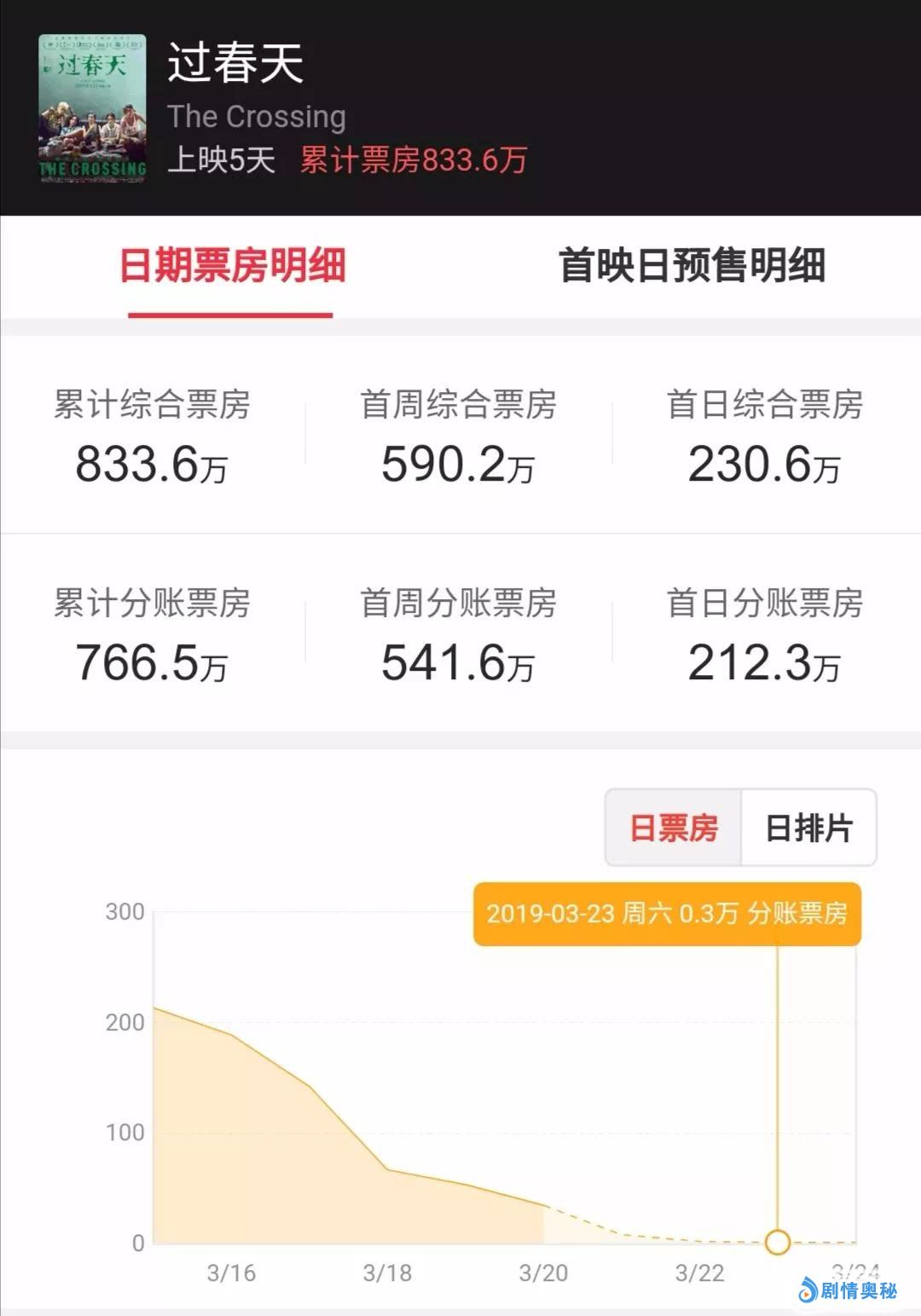Open the 过春天 movie poster
The width and height of the screenshot is (921, 1316).
[92, 107]
